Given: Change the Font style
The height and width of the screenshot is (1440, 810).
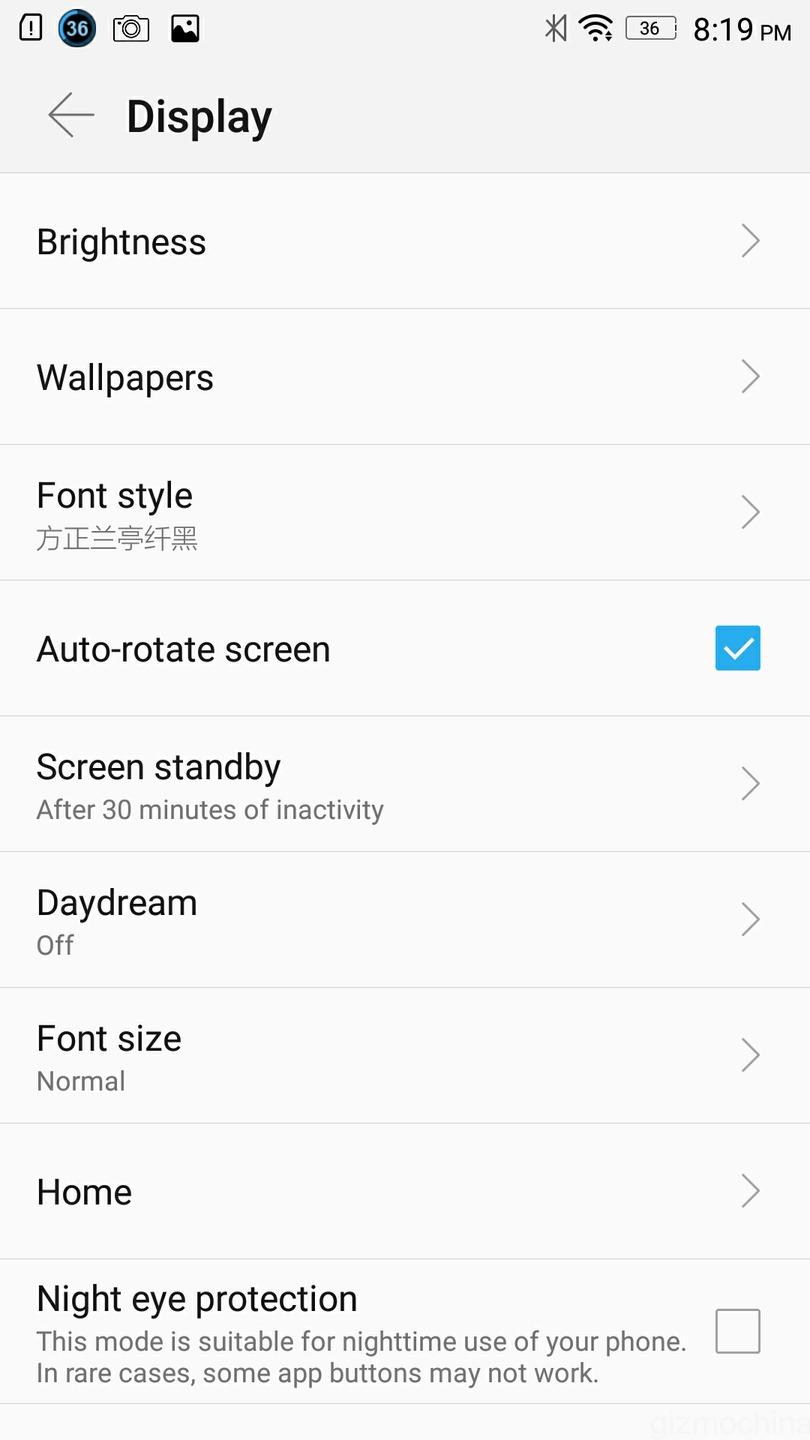Looking at the screenshot, I should (x=400, y=513).
